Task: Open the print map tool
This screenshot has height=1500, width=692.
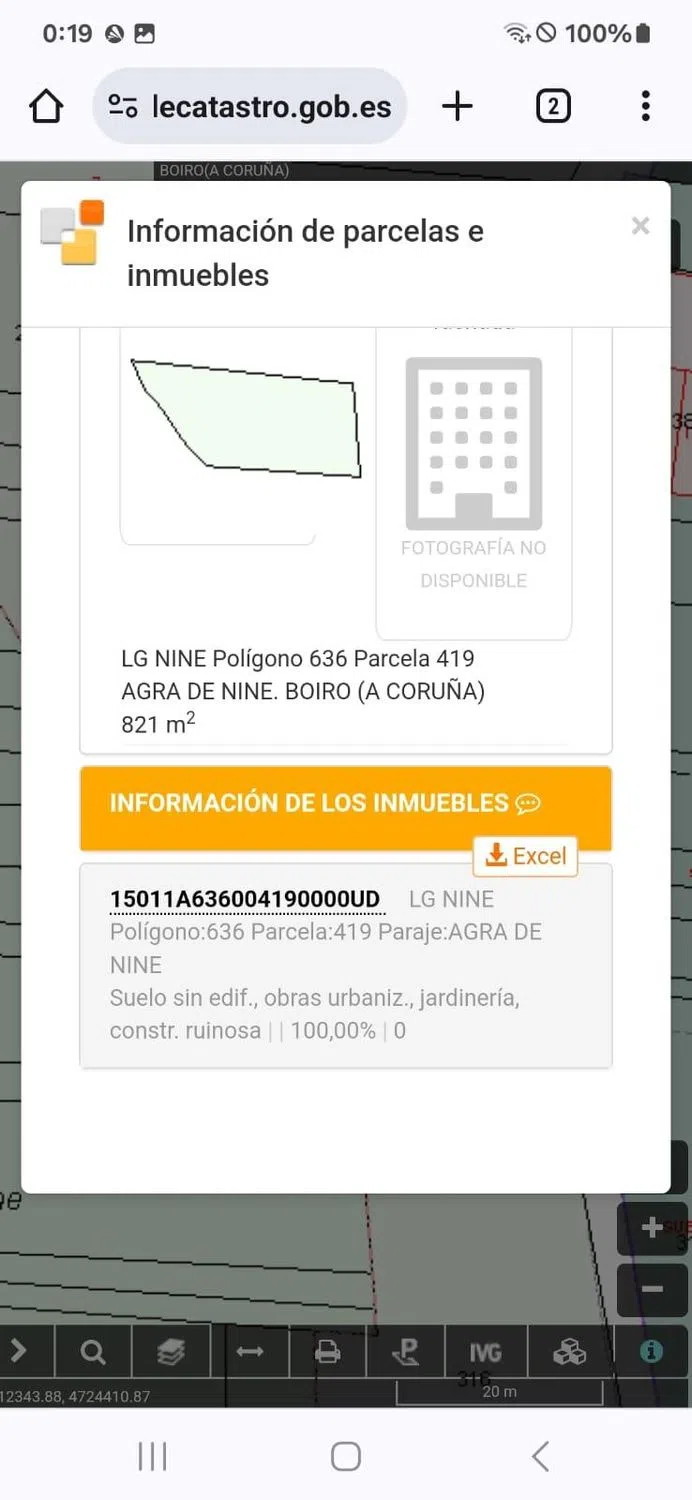Action: [328, 1352]
